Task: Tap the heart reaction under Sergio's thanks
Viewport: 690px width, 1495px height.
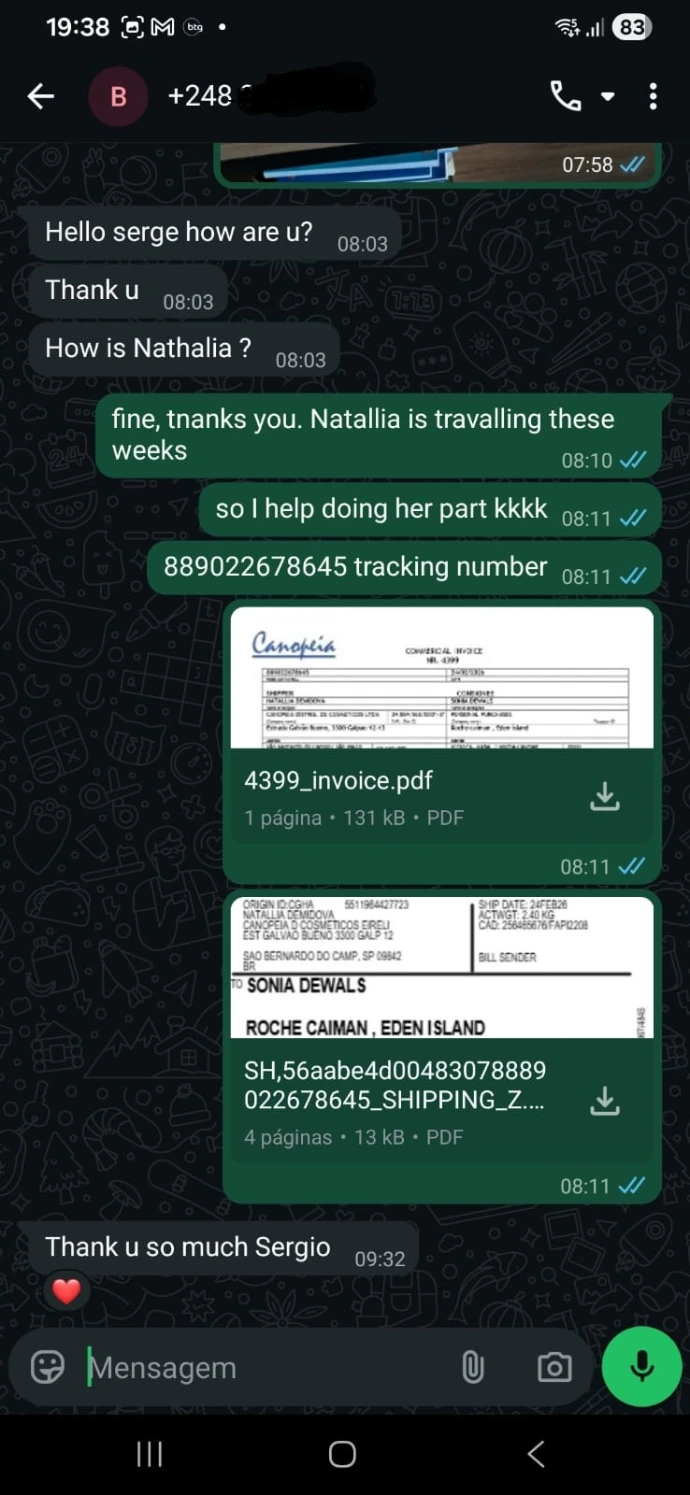Action: point(66,1291)
